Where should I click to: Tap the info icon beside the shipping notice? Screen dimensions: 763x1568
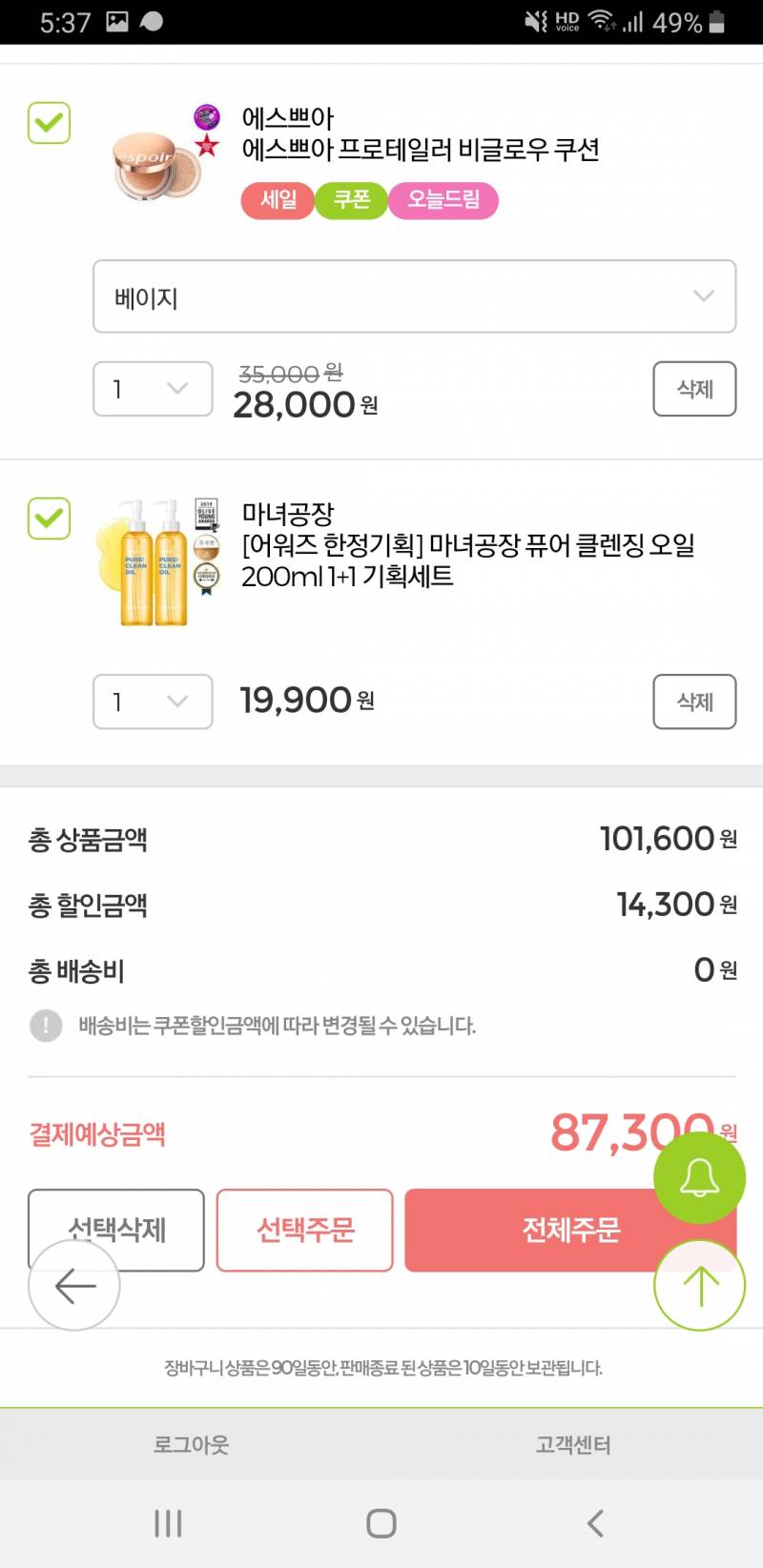click(45, 1026)
